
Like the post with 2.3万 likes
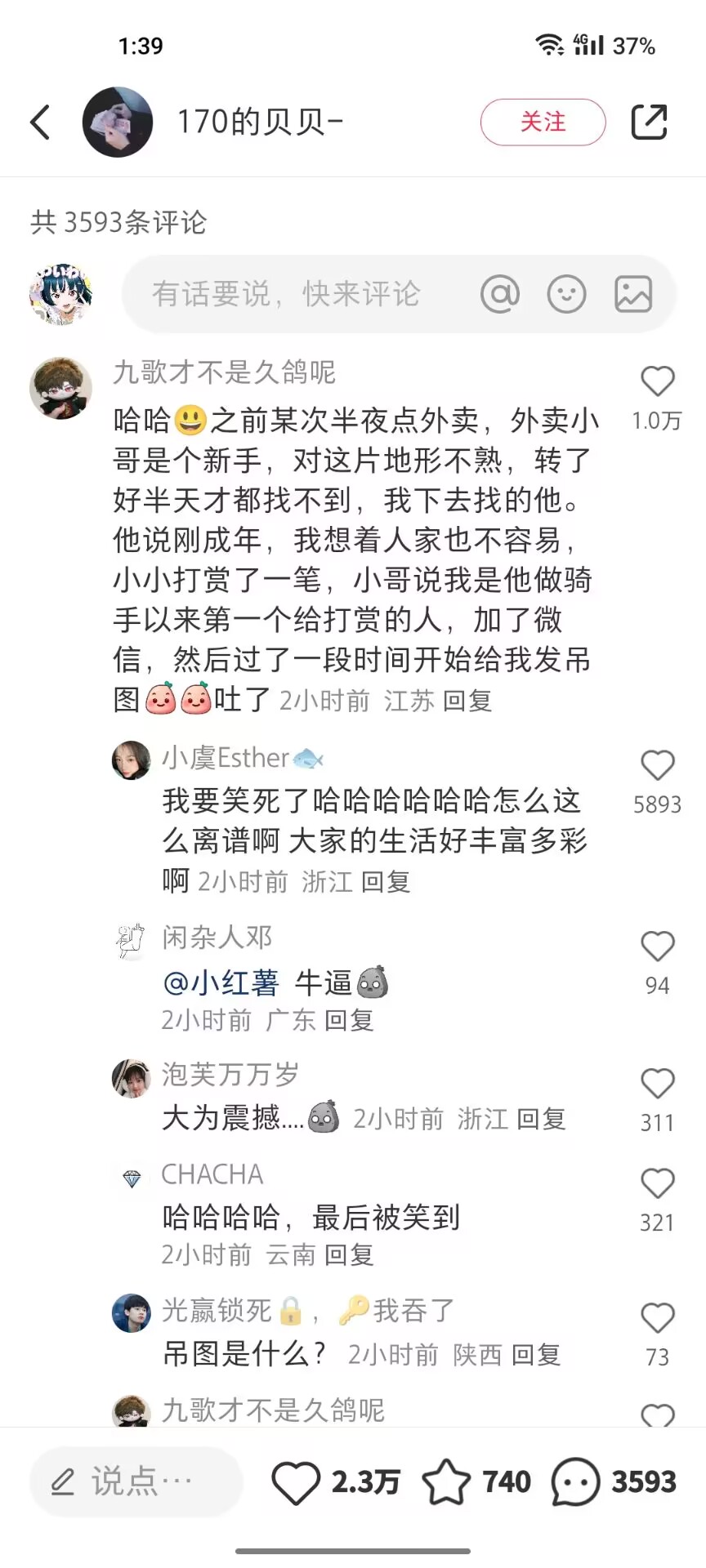coord(296,1482)
